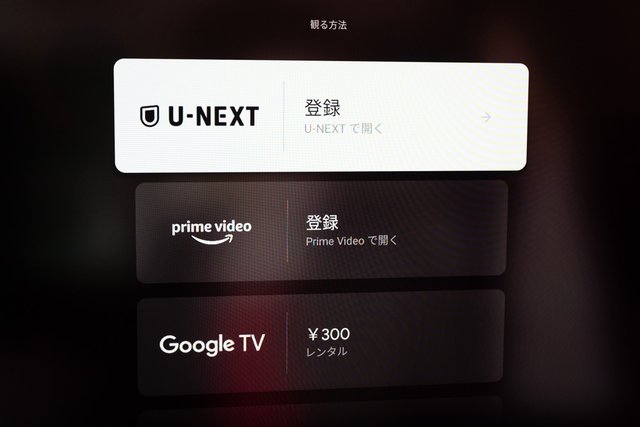Choose the Google TV ¥300 rental
This screenshot has height=427, width=640.
click(x=320, y=343)
